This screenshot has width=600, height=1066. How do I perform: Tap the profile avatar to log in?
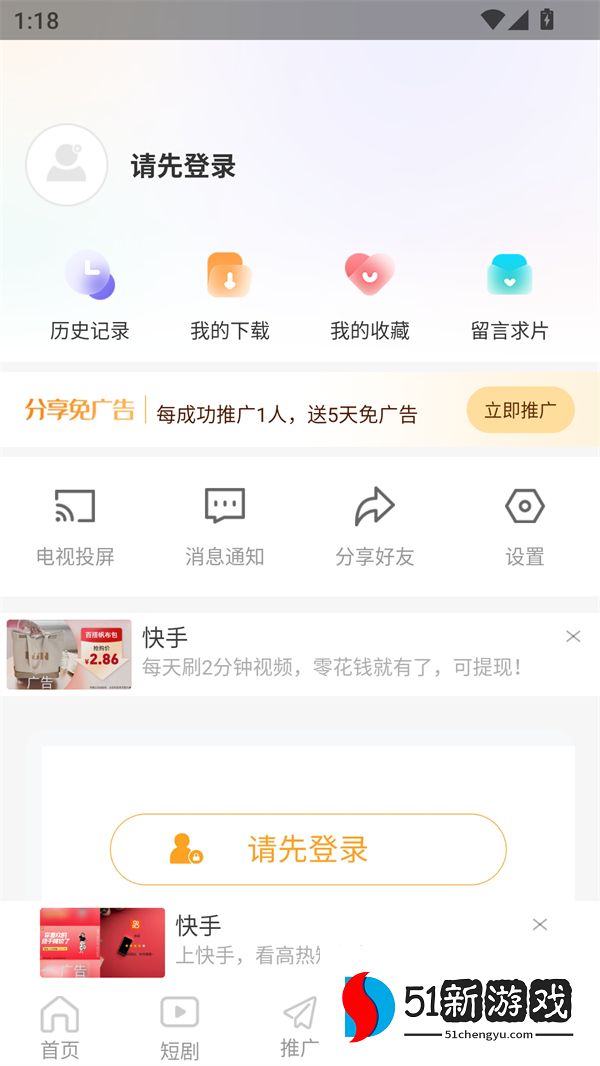pyautogui.click(x=67, y=165)
